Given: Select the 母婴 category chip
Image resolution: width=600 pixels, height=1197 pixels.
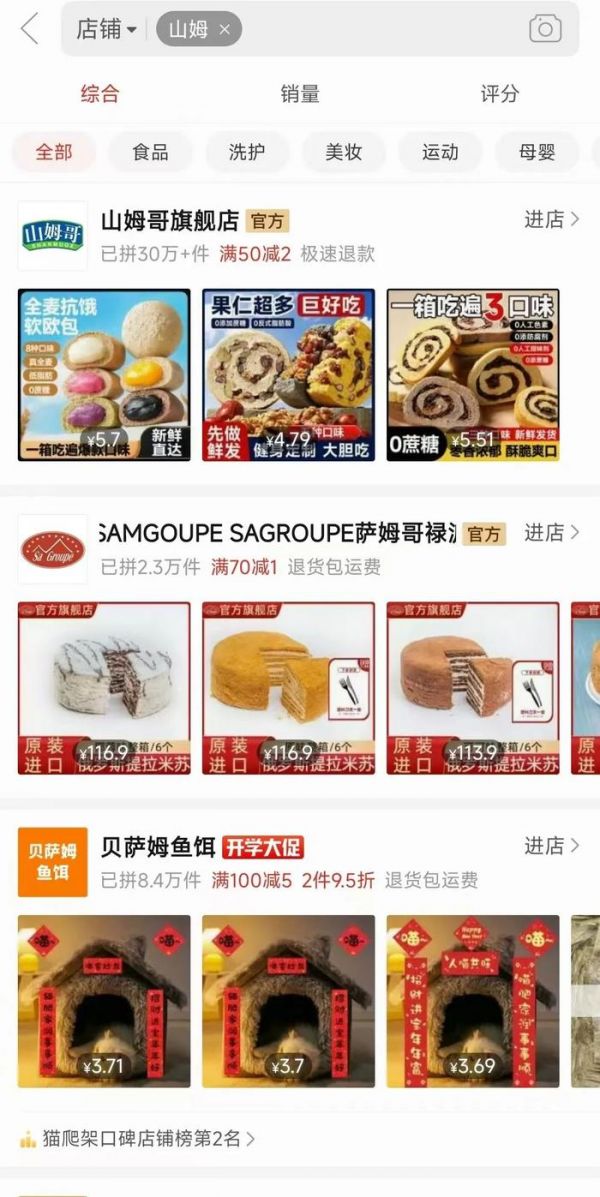Looking at the screenshot, I should pyautogui.click(x=536, y=152).
